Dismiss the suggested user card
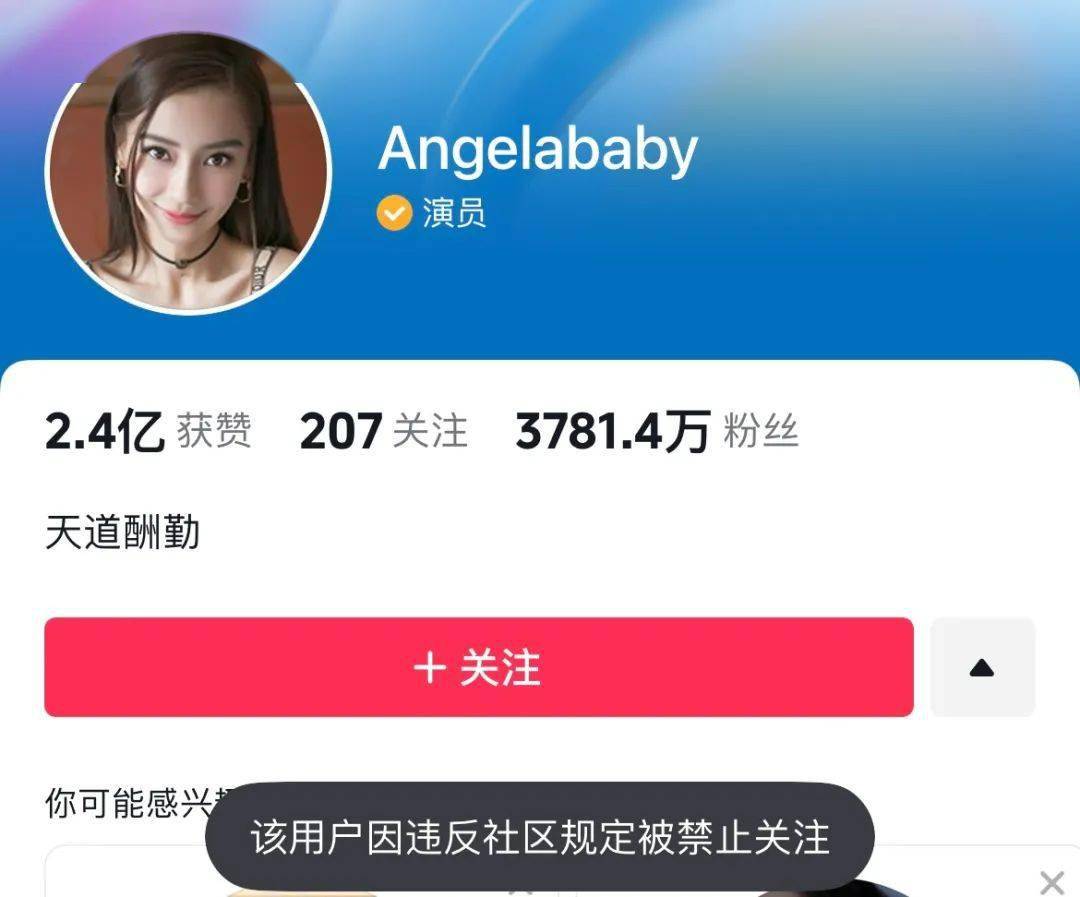Screen dimensions: 1080x897 [1051, 882]
